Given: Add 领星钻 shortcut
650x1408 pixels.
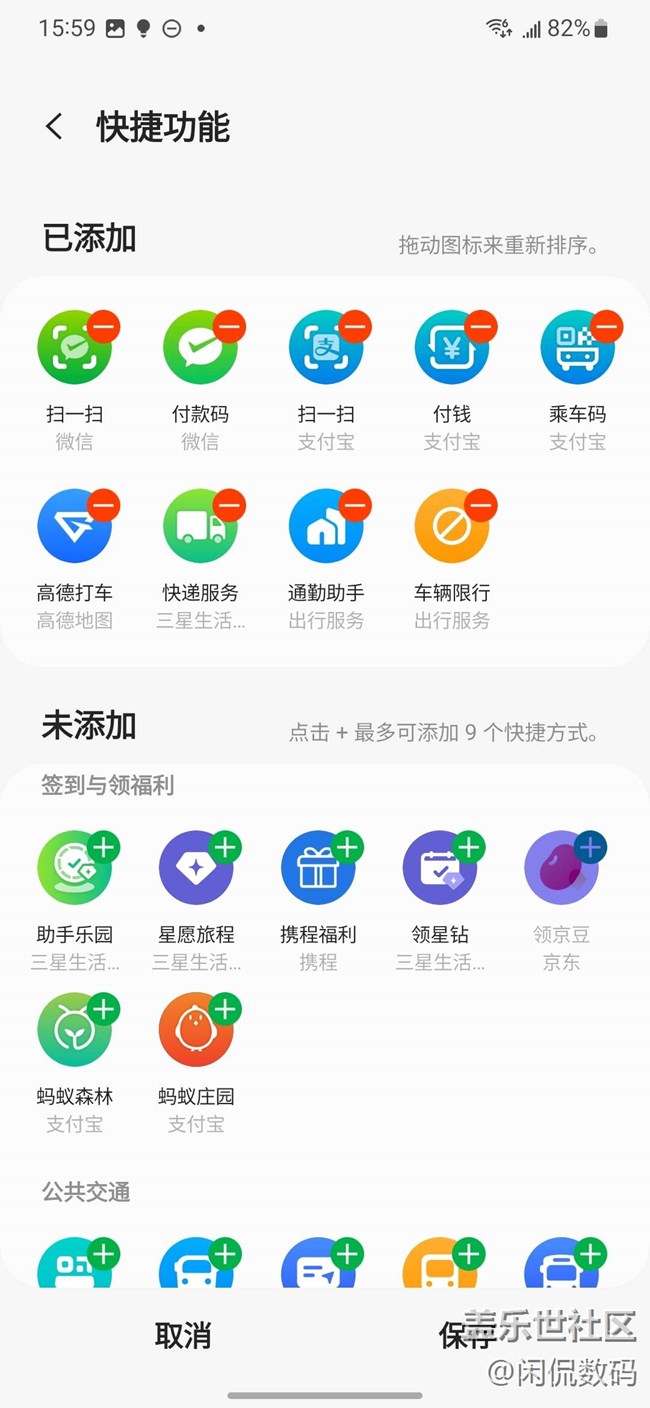Looking at the screenshot, I should (x=470, y=848).
